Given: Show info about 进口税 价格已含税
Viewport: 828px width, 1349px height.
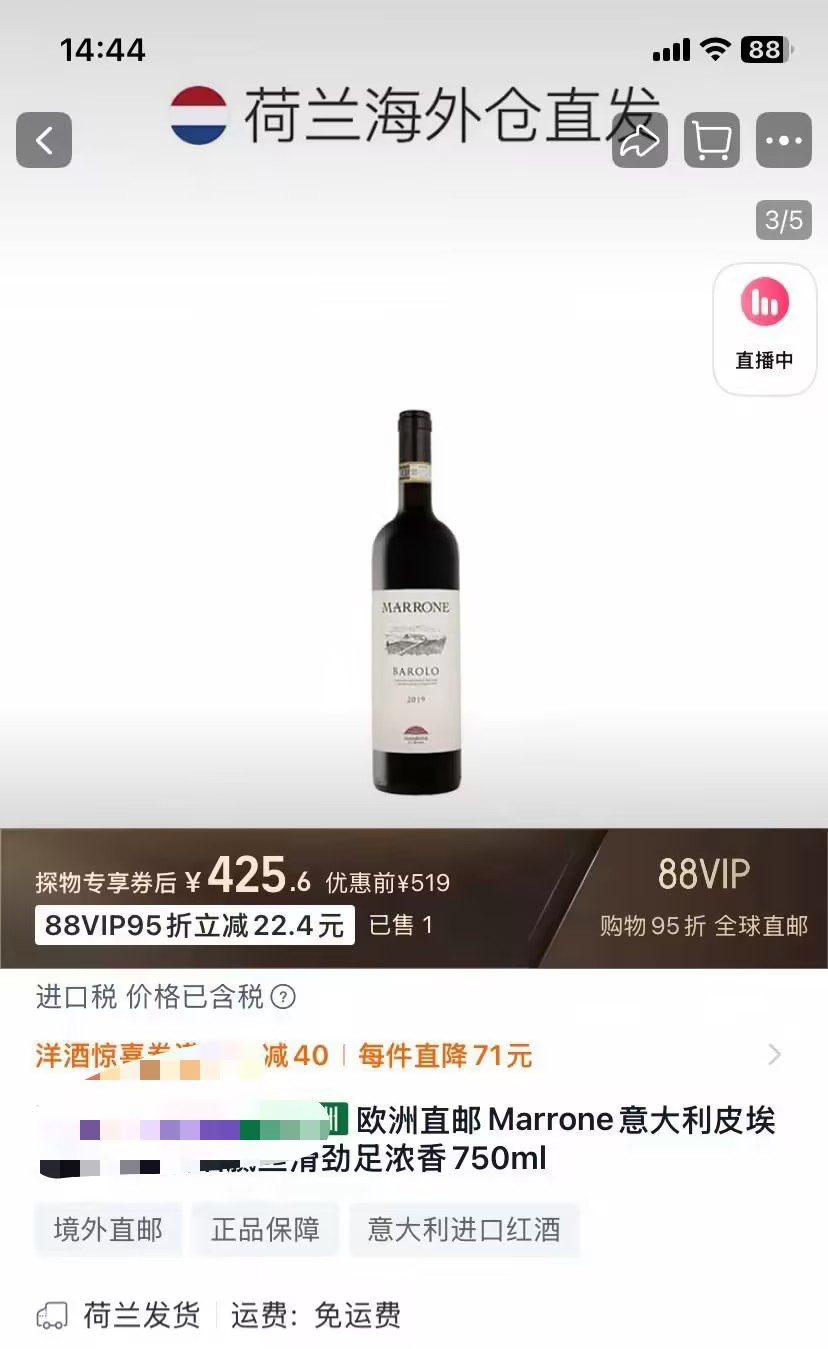Looking at the screenshot, I should click(284, 997).
